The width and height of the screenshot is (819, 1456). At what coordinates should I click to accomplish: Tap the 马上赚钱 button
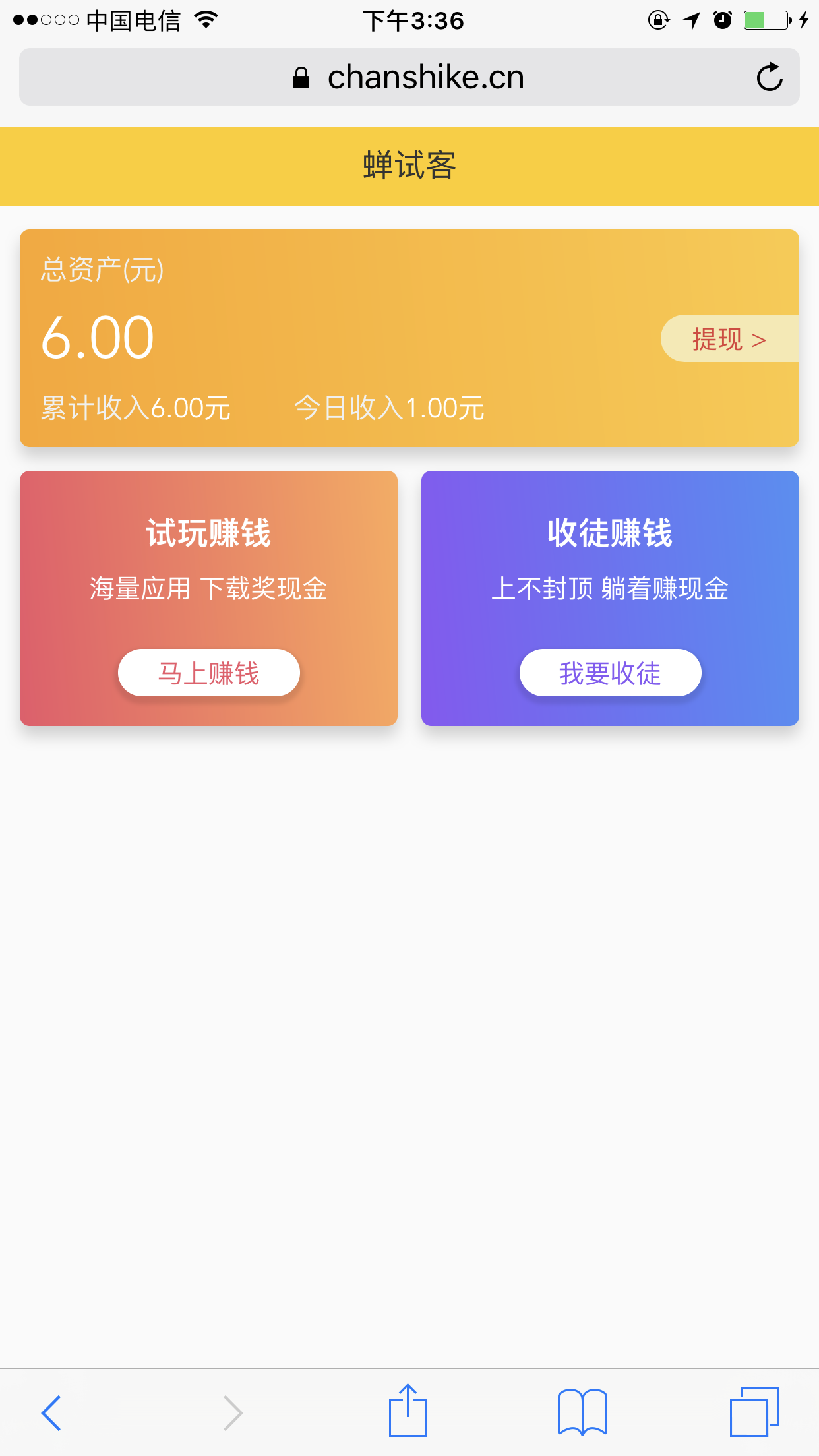coord(209,673)
